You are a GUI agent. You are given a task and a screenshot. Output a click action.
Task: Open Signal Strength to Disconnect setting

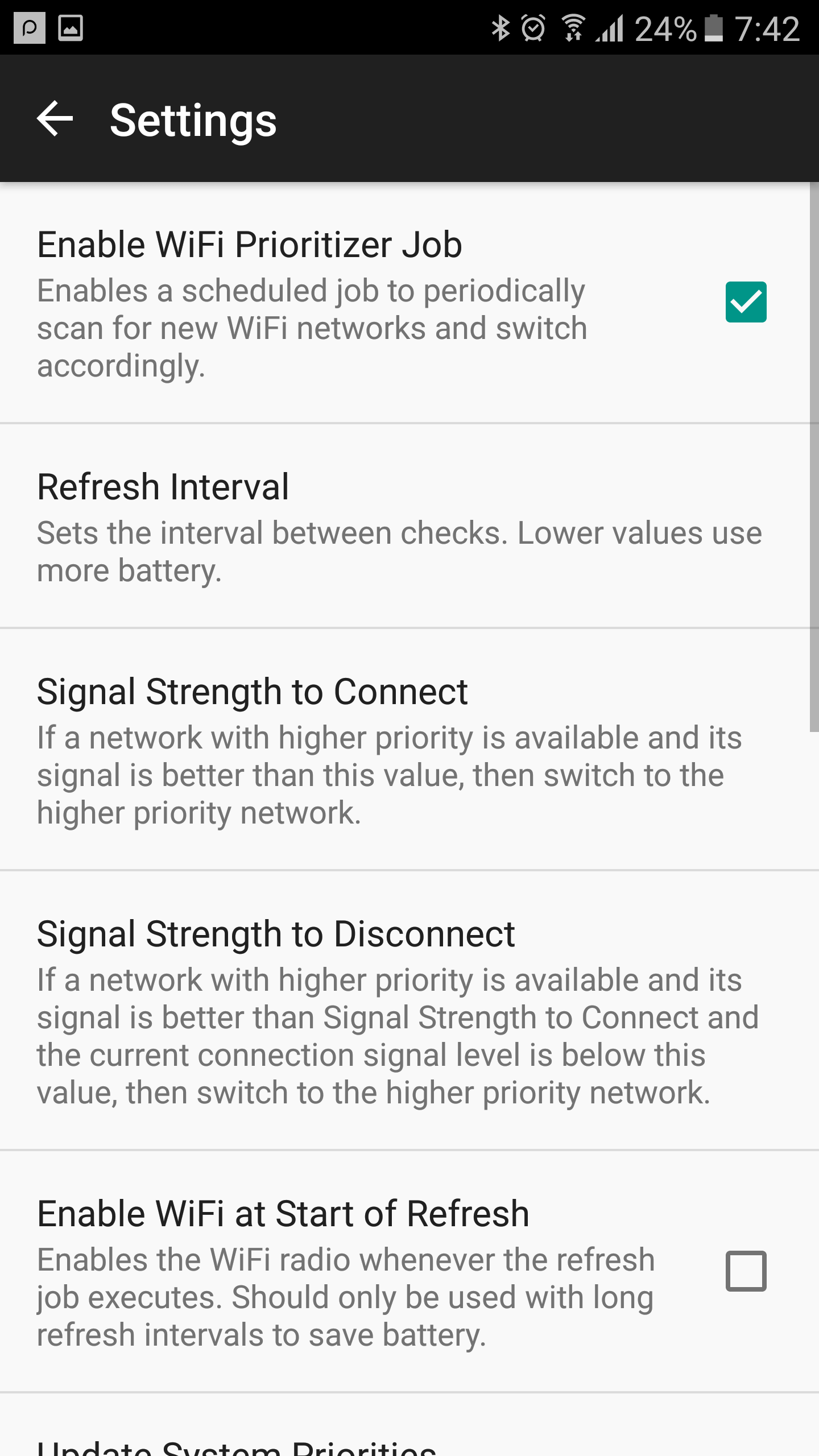(x=409, y=1011)
